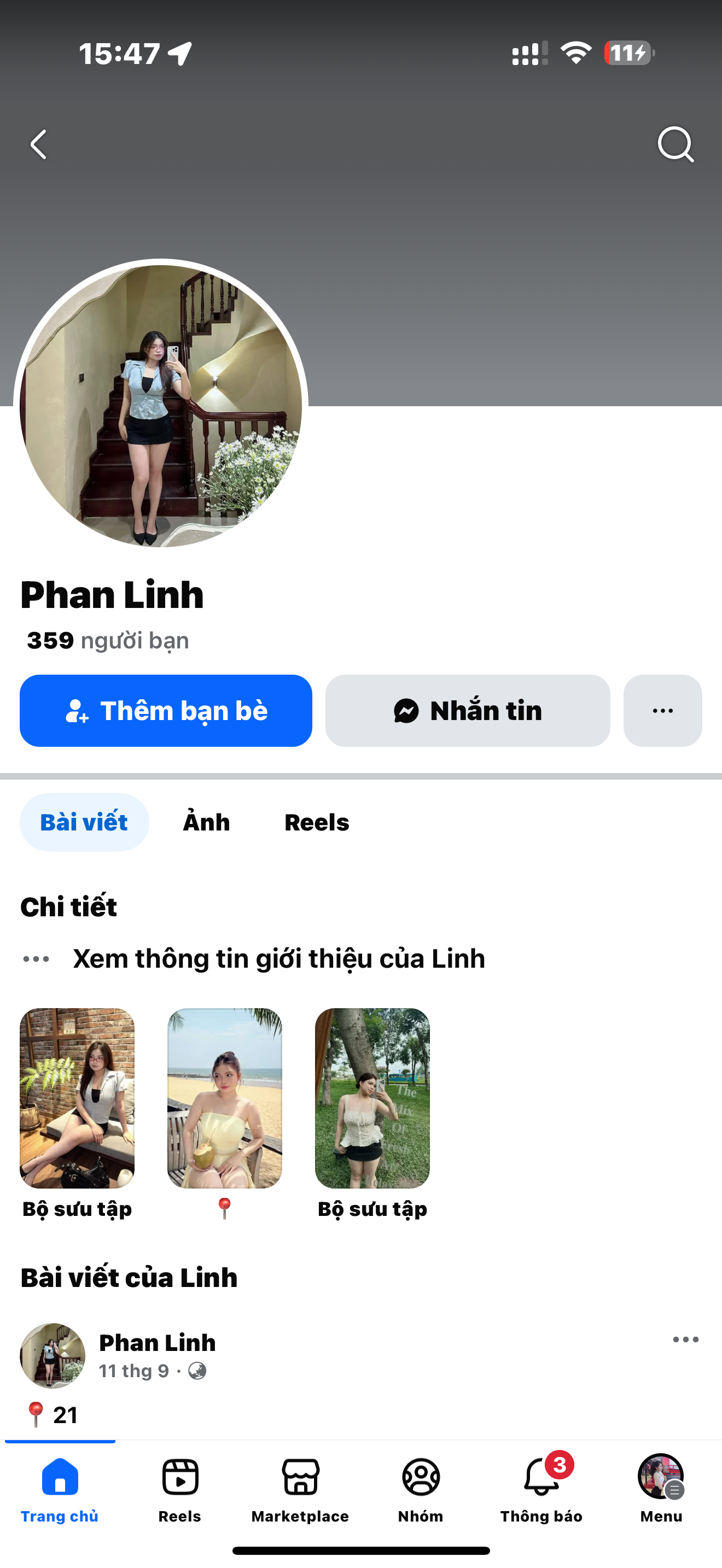
Task: Open search on this profile
Action: coord(675,145)
